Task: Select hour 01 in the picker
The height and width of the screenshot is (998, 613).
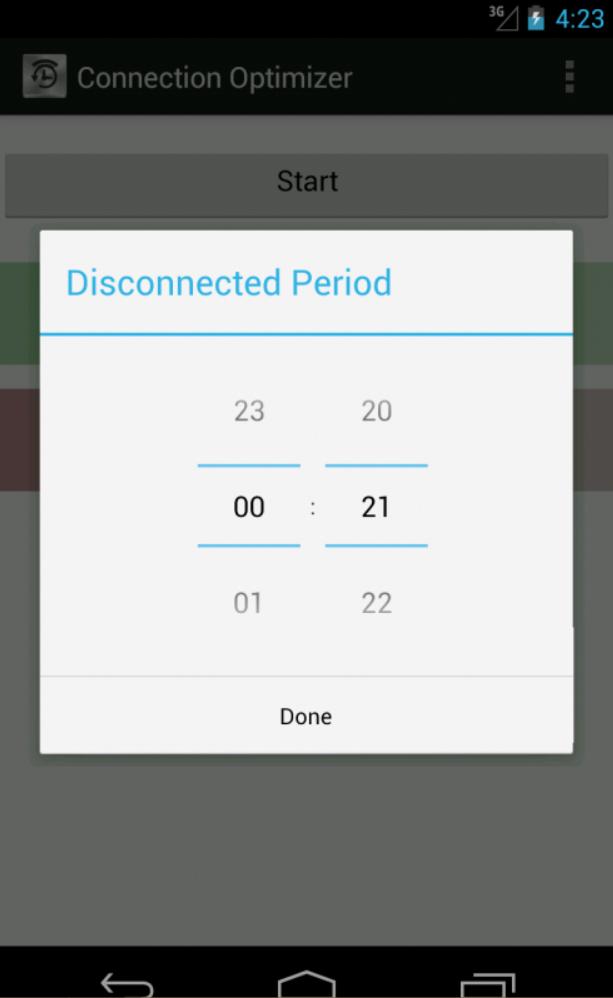Action: 249,603
